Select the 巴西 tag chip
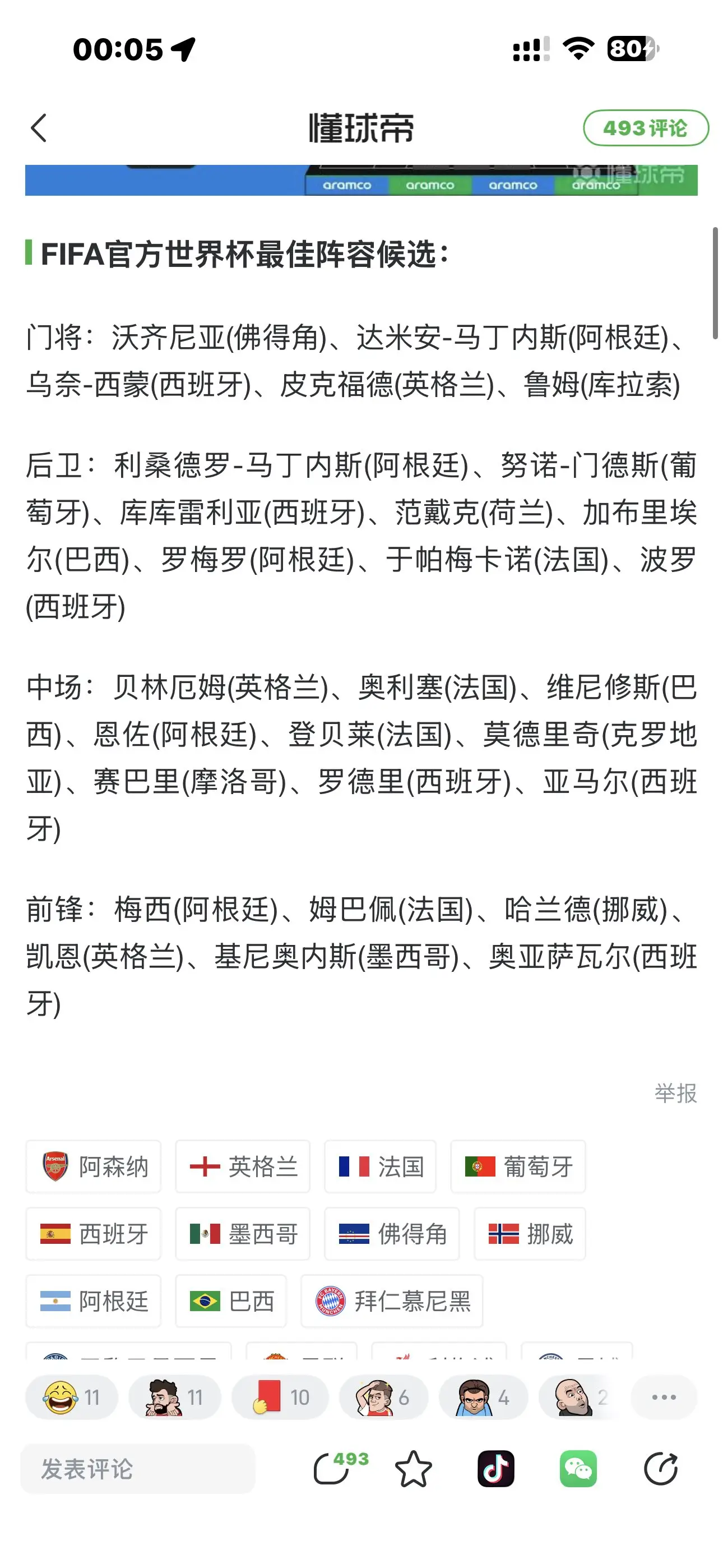723x1568 pixels. 231,1301
